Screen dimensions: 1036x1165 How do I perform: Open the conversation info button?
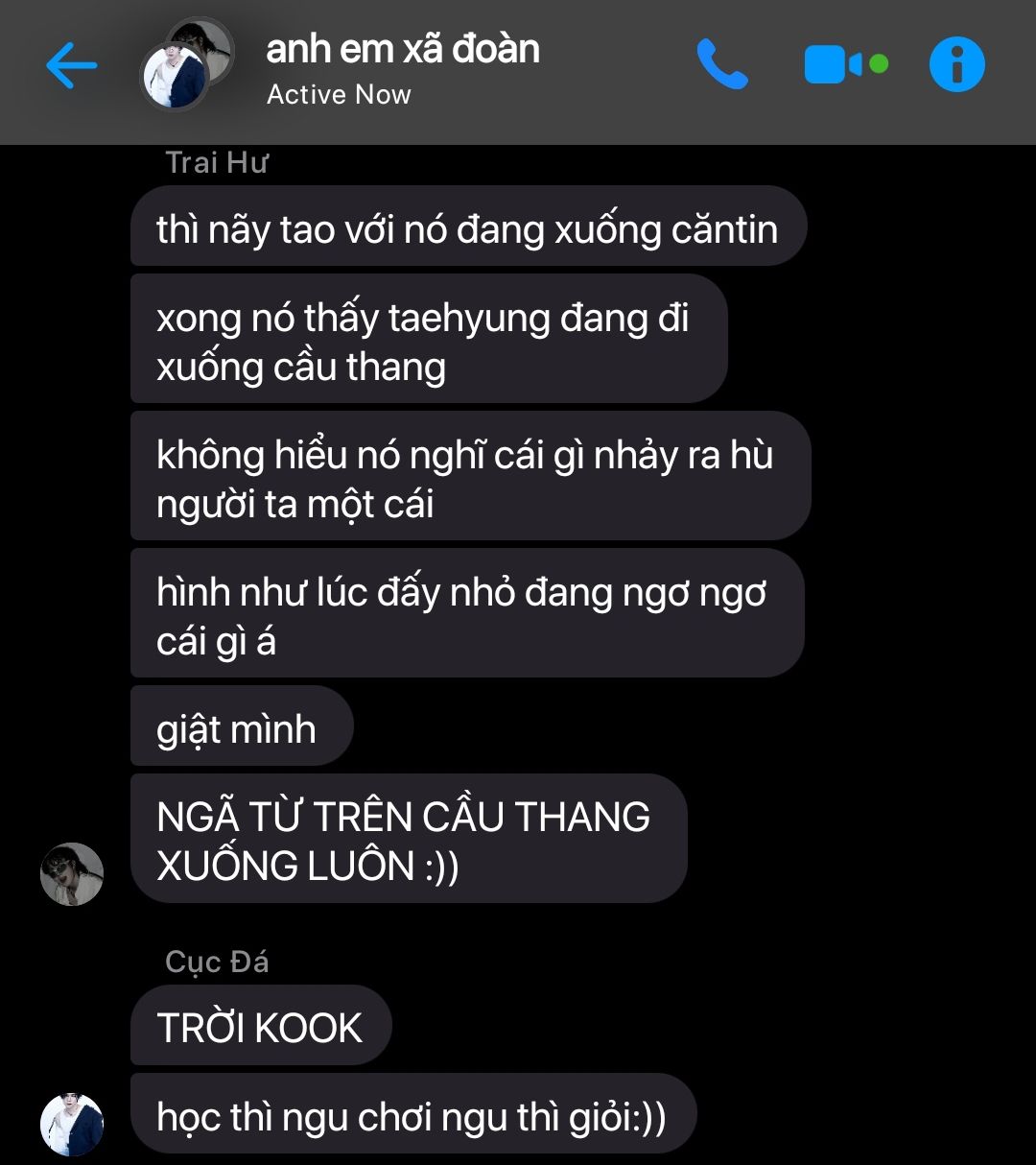pos(956,64)
